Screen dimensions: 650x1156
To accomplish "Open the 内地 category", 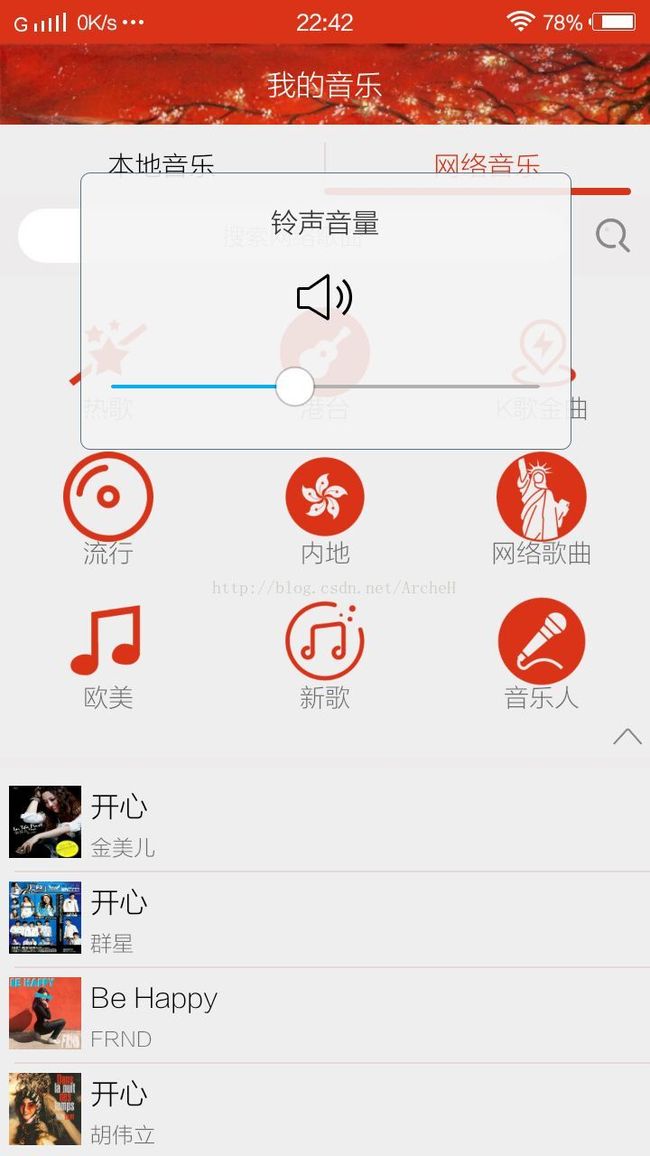I will click(325, 510).
